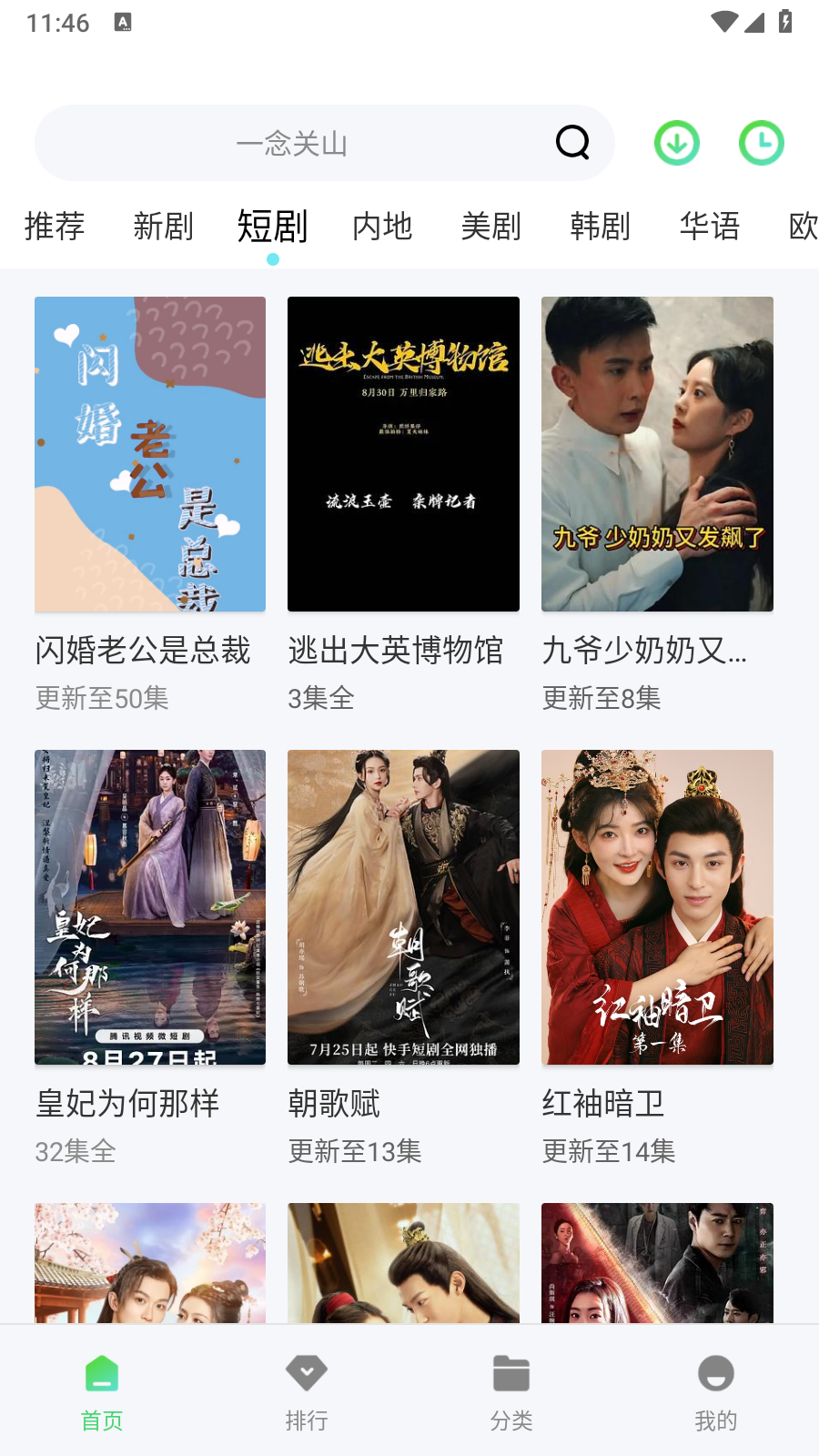This screenshot has width=819, height=1456.
Task: Select the 华语 tab
Action: coord(710,226)
